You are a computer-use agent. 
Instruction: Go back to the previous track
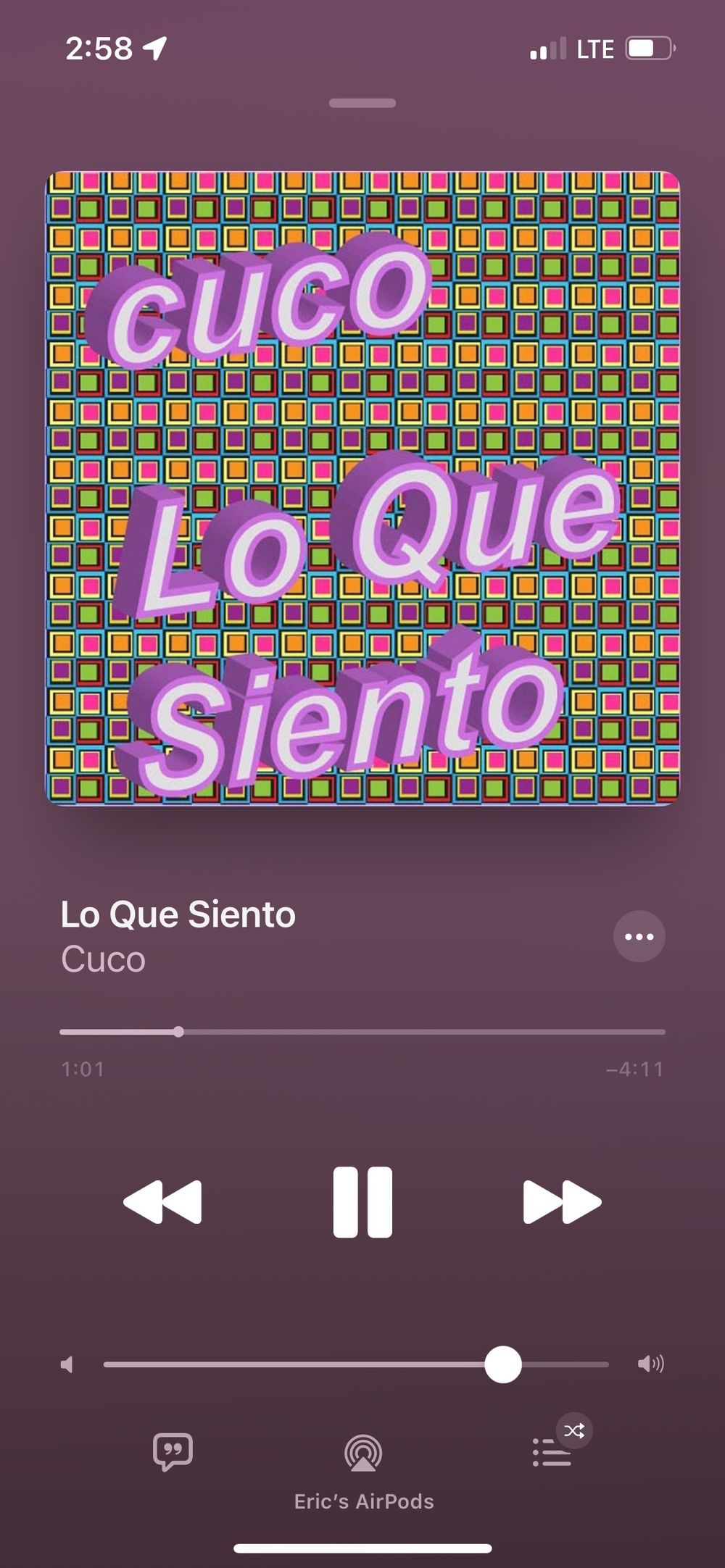tap(162, 1202)
